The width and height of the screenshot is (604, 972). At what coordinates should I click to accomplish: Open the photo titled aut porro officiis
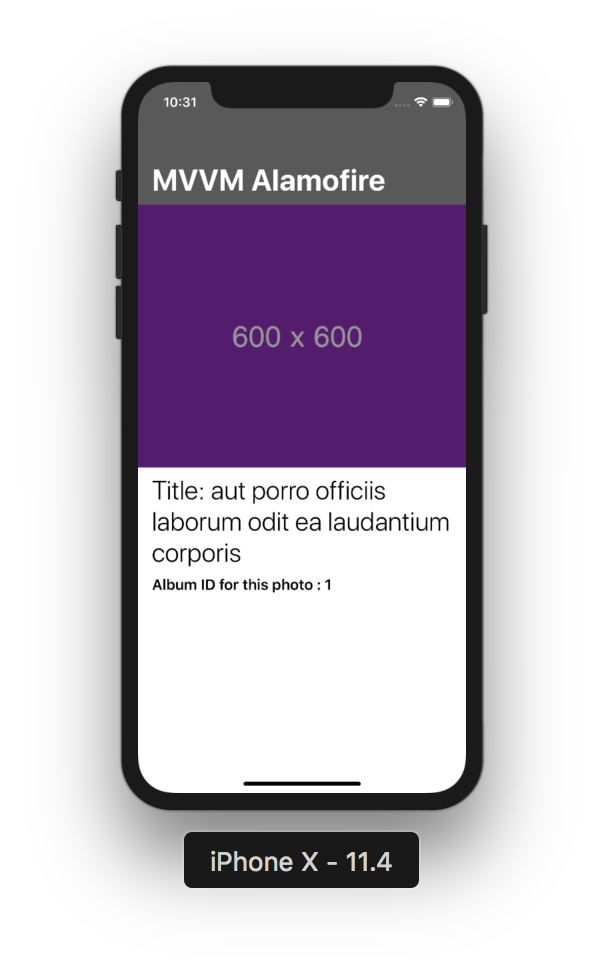point(301,337)
